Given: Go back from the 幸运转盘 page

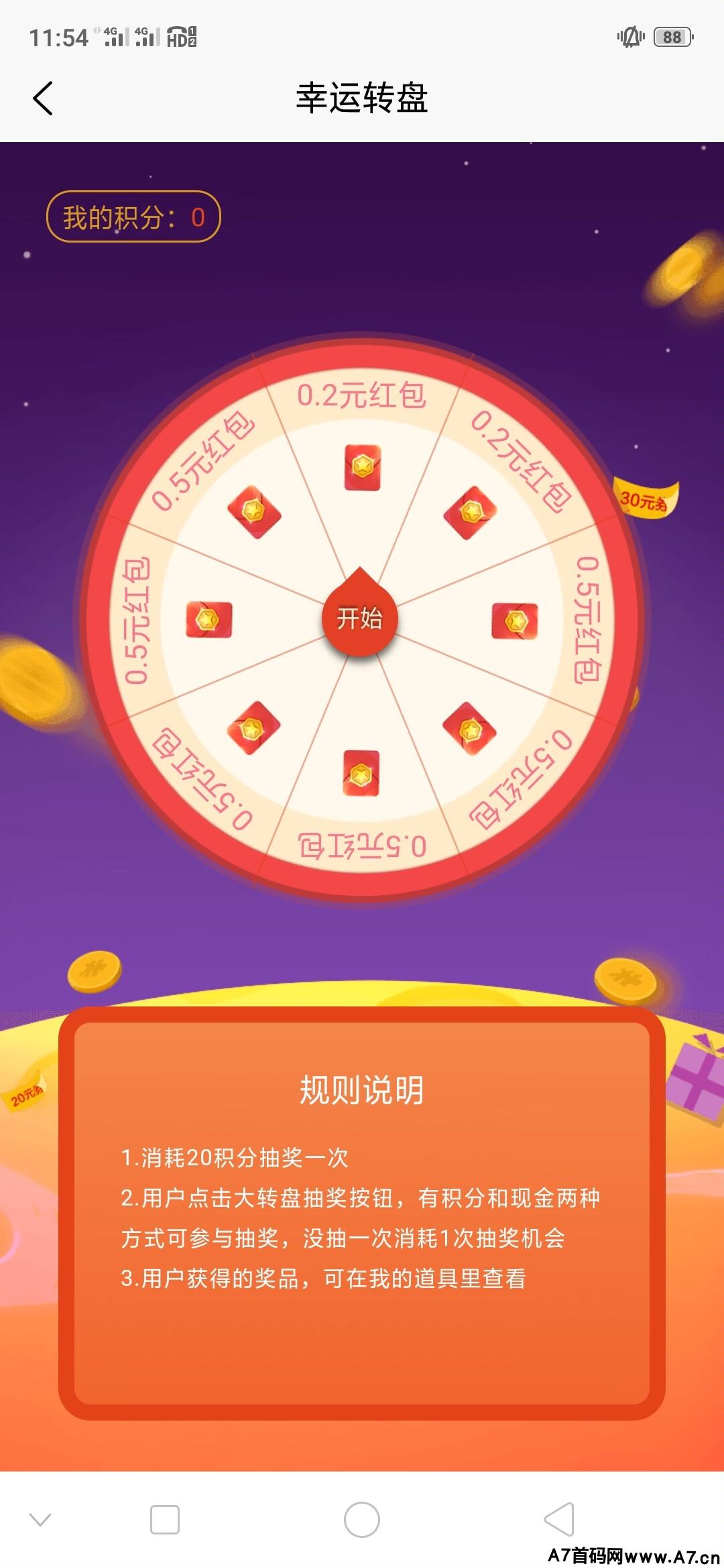Looking at the screenshot, I should click(43, 99).
